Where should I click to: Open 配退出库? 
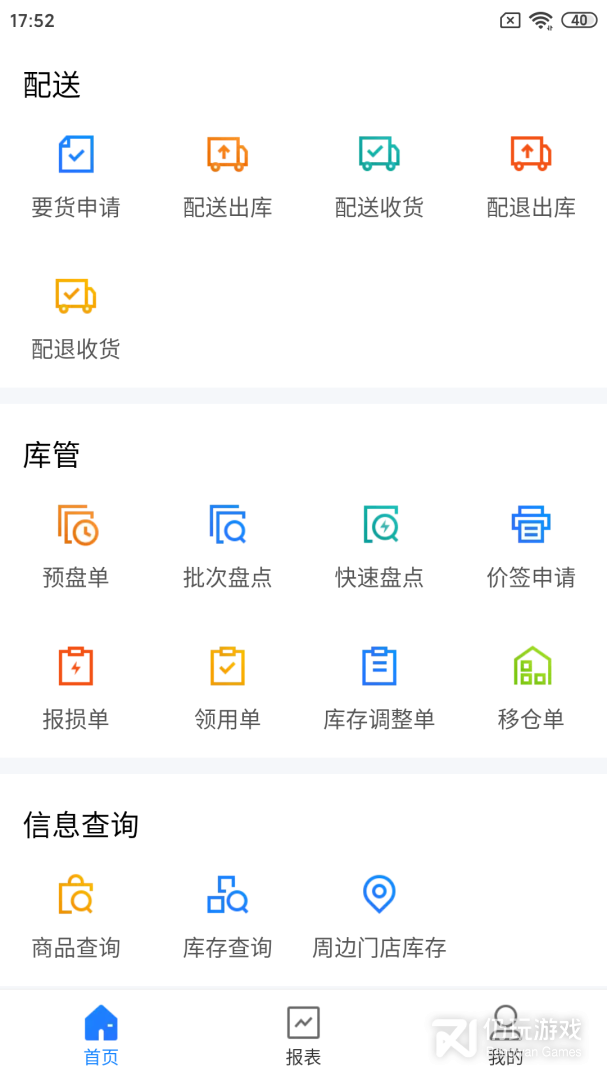[x=531, y=175]
